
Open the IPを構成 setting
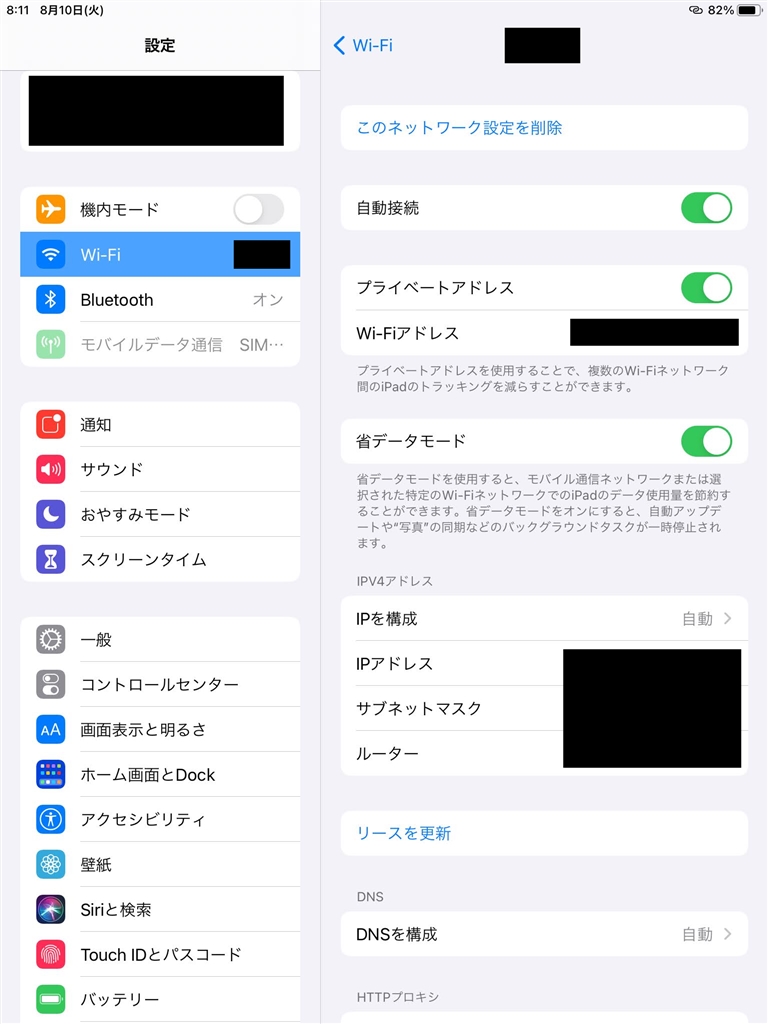[544, 619]
